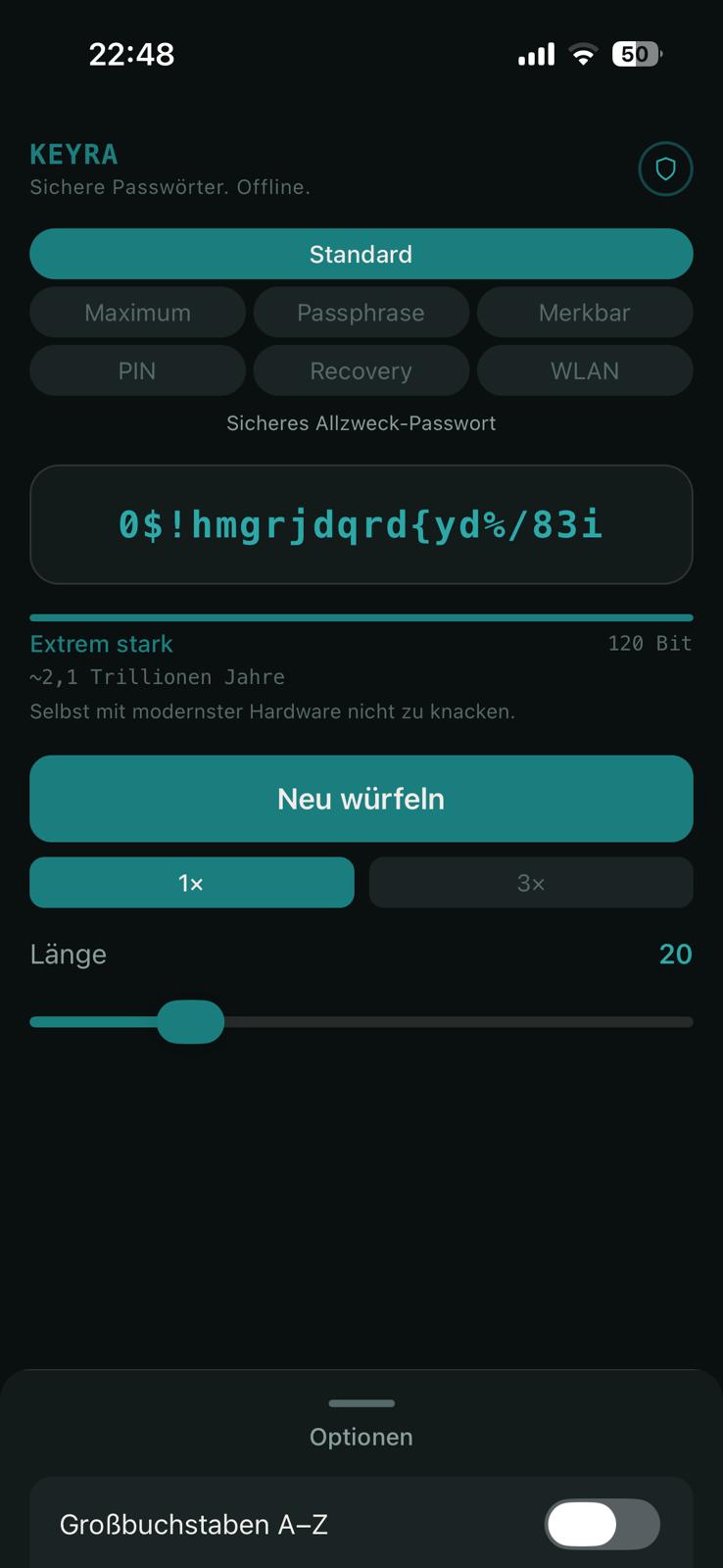
Task: Click the cellular signal bars icon
Action: coord(535,56)
